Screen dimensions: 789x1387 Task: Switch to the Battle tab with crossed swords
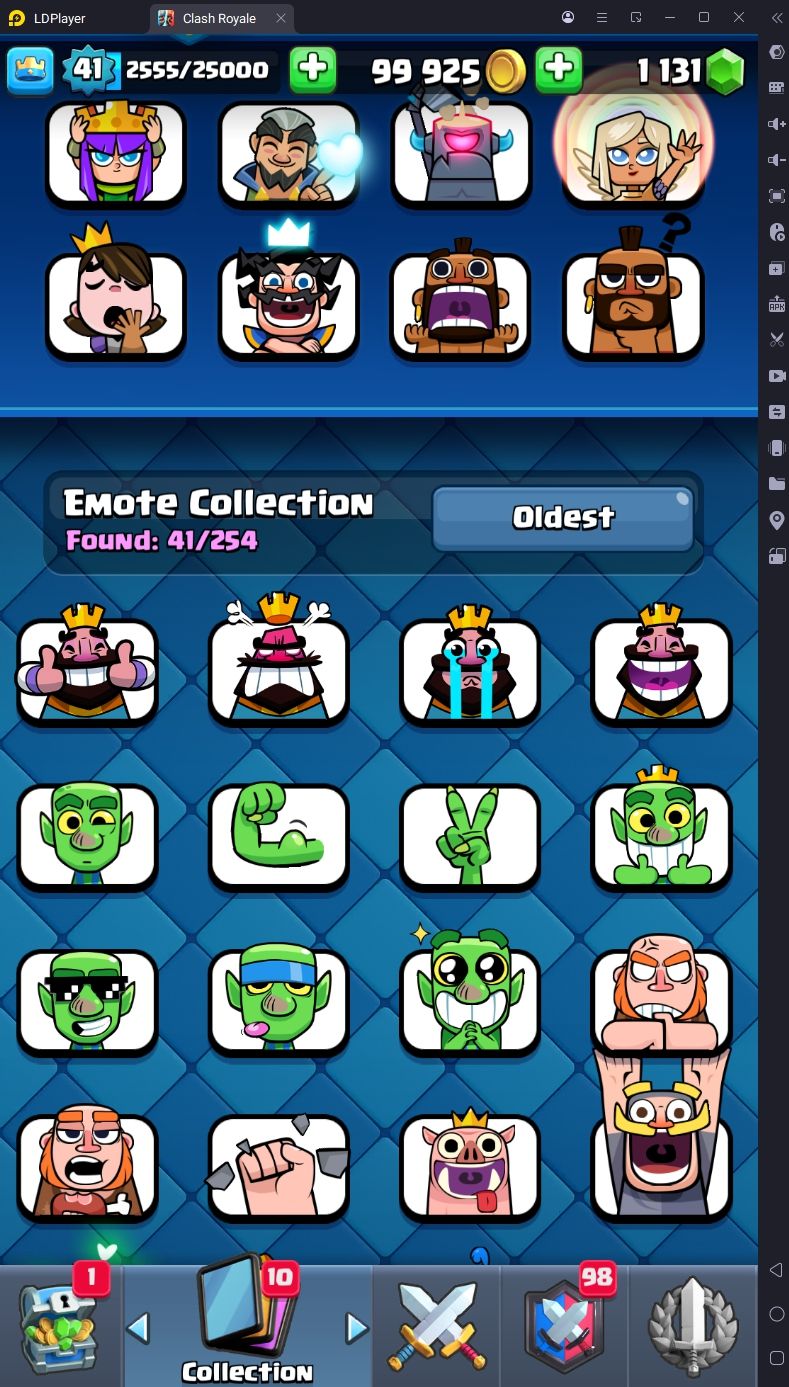coord(436,1326)
